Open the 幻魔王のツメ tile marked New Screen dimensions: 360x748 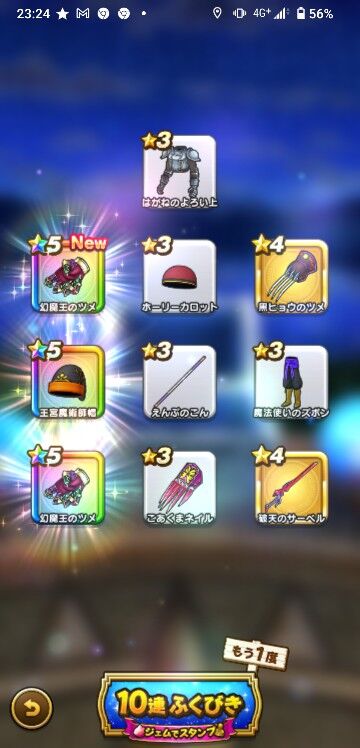(x=68, y=277)
